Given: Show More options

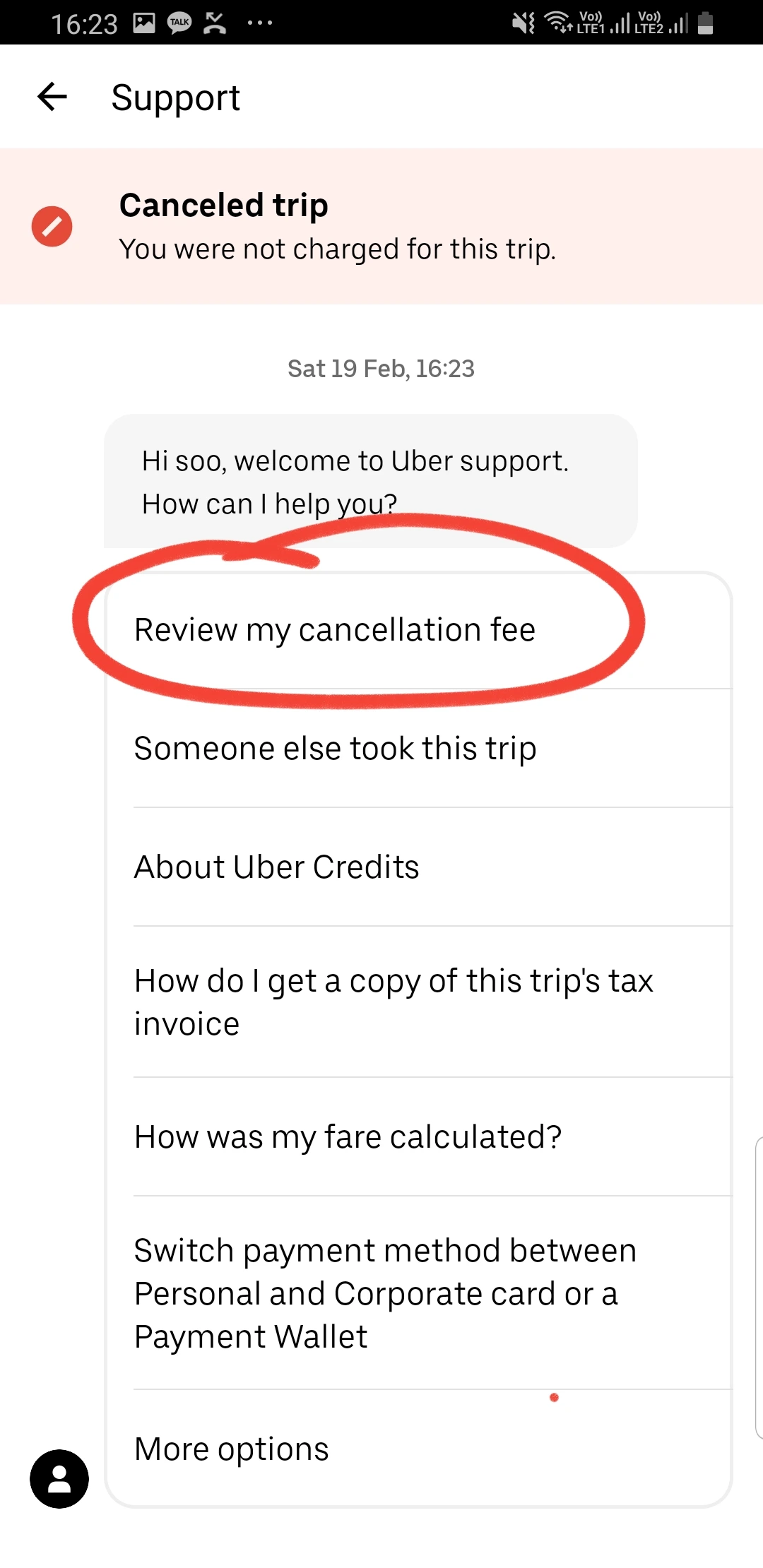Looking at the screenshot, I should (x=419, y=1449).
